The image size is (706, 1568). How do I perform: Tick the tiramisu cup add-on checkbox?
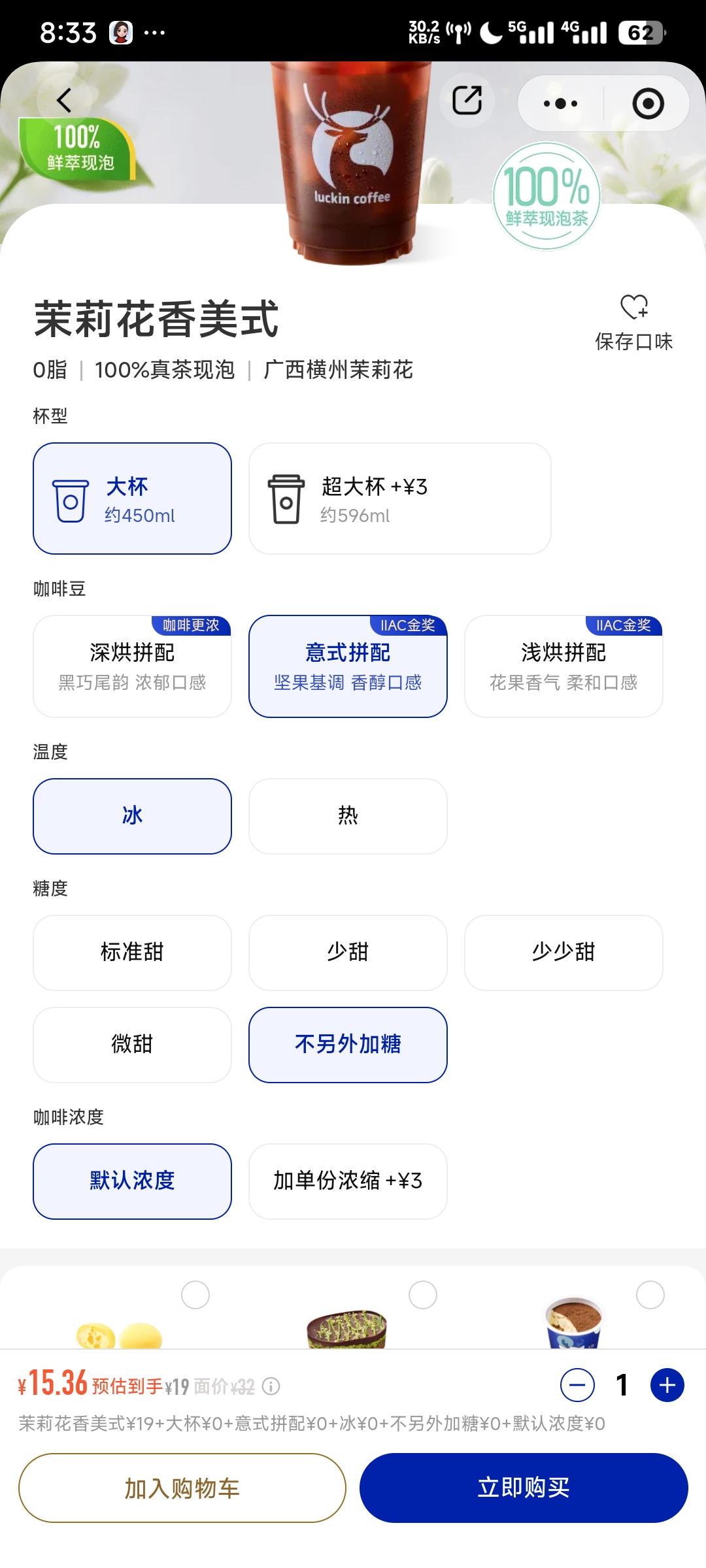tap(650, 1295)
